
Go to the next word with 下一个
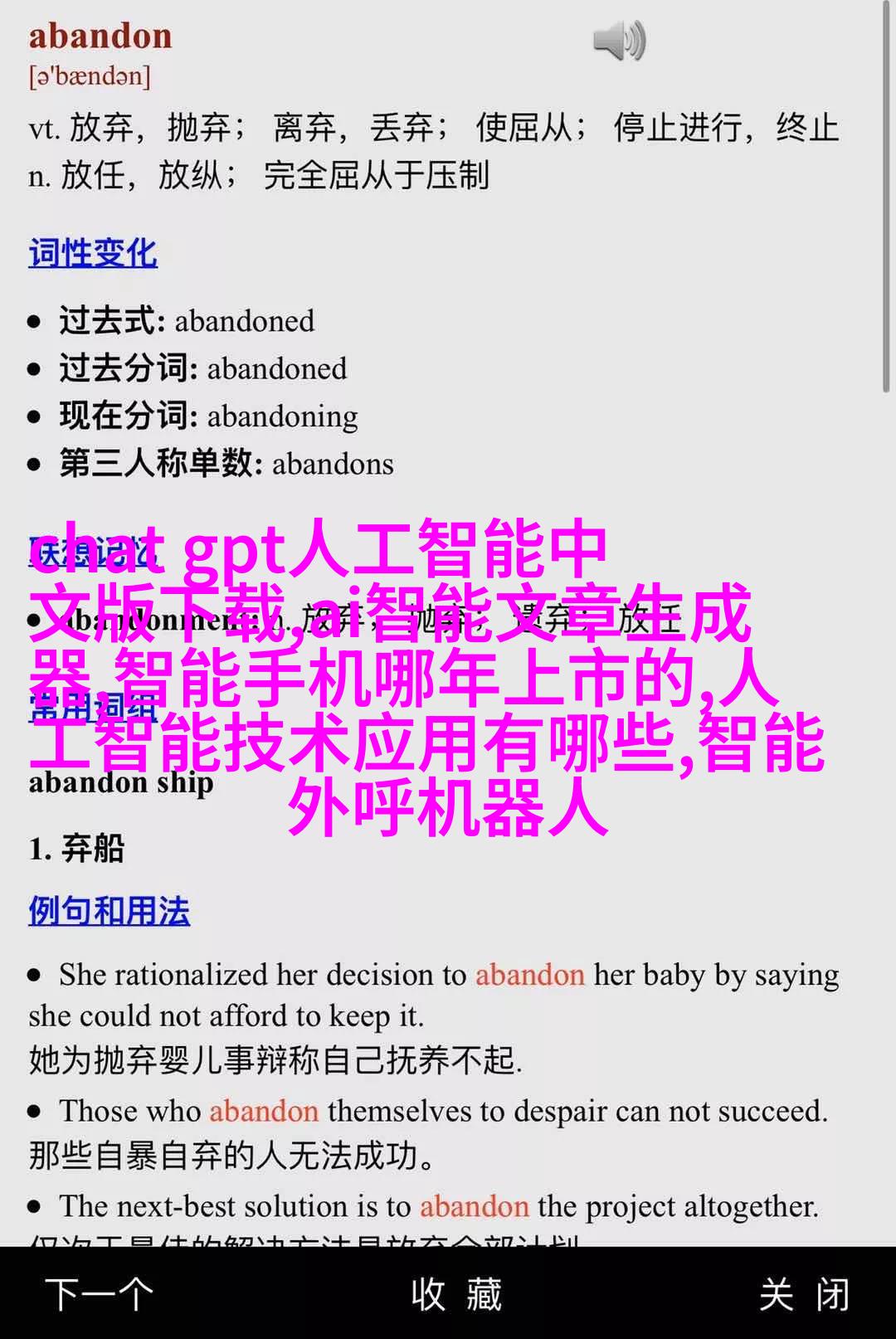click(x=99, y=1293)
